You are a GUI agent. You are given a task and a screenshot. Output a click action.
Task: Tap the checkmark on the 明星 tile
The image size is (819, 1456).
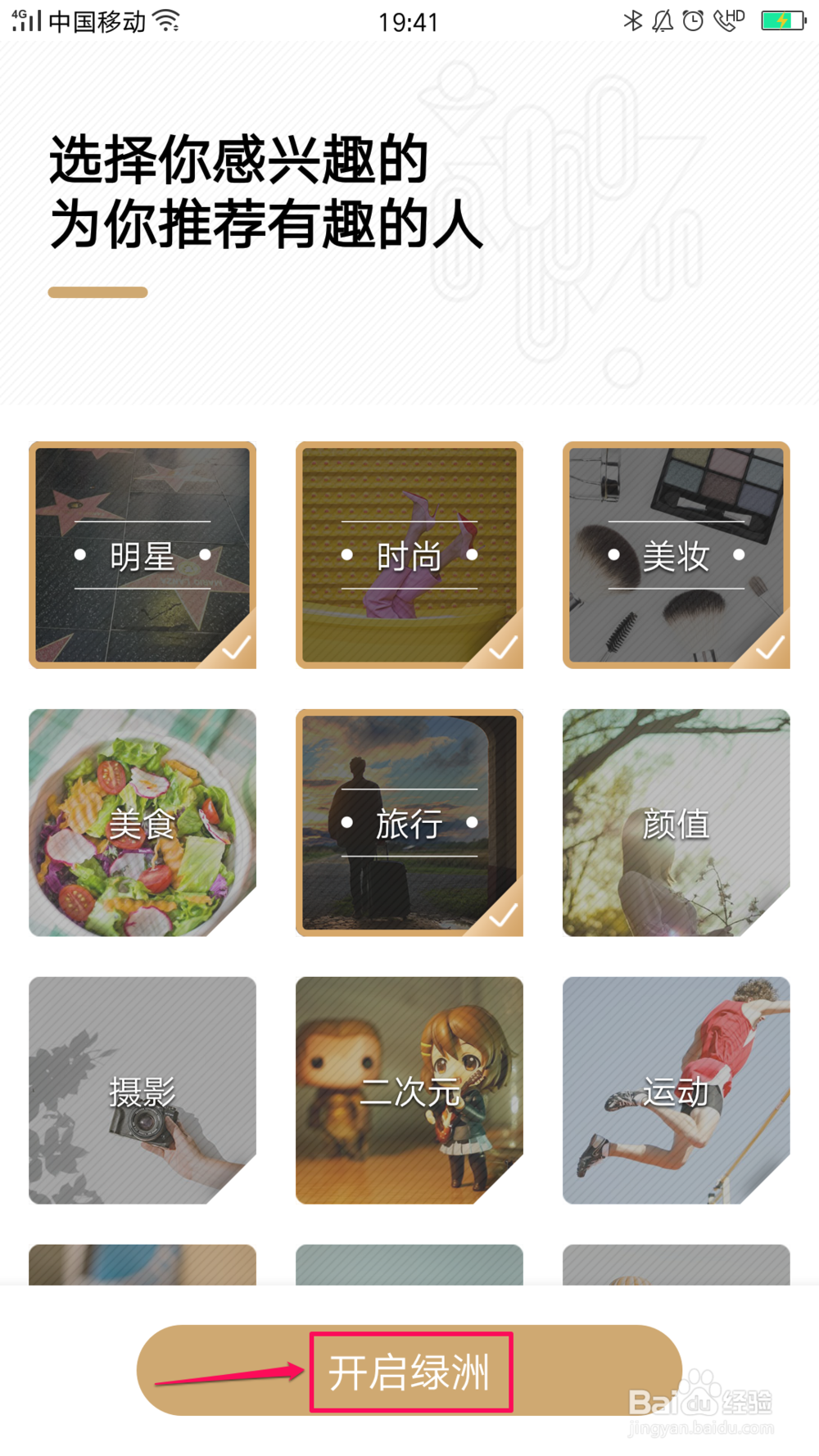[x=236, y=649]
